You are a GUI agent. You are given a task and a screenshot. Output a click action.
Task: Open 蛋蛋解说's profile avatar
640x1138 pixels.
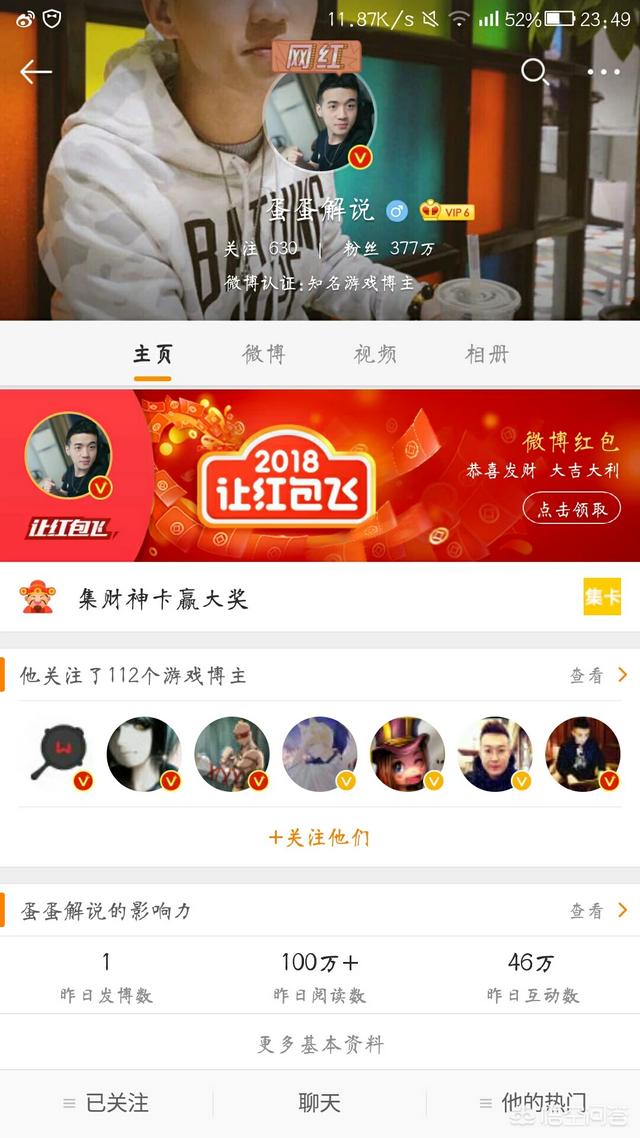tap(319, 119)
